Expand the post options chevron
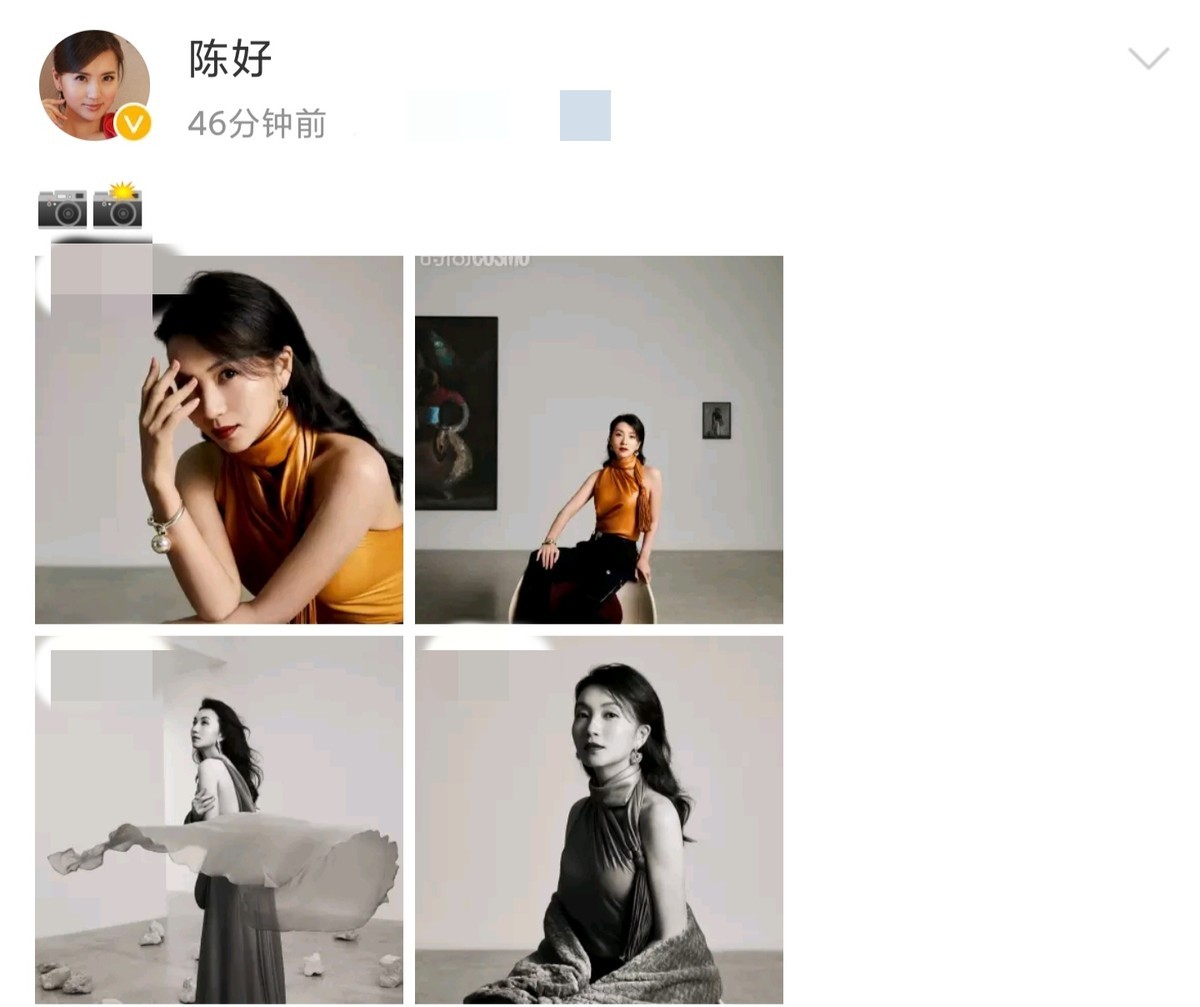This screenshot has height=1007, width=1200. [x=1148, y=58]
